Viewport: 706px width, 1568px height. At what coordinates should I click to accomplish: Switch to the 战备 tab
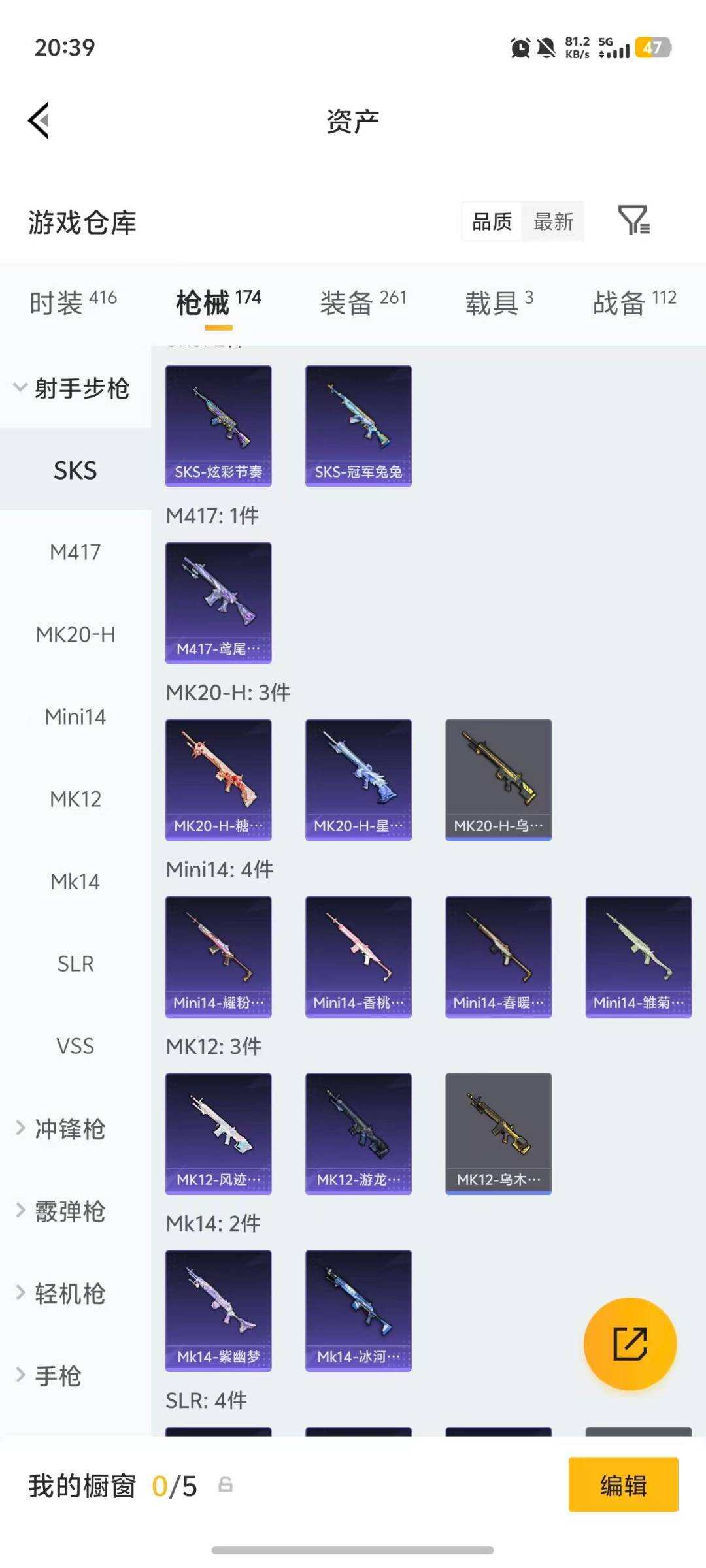coord(633,302)
